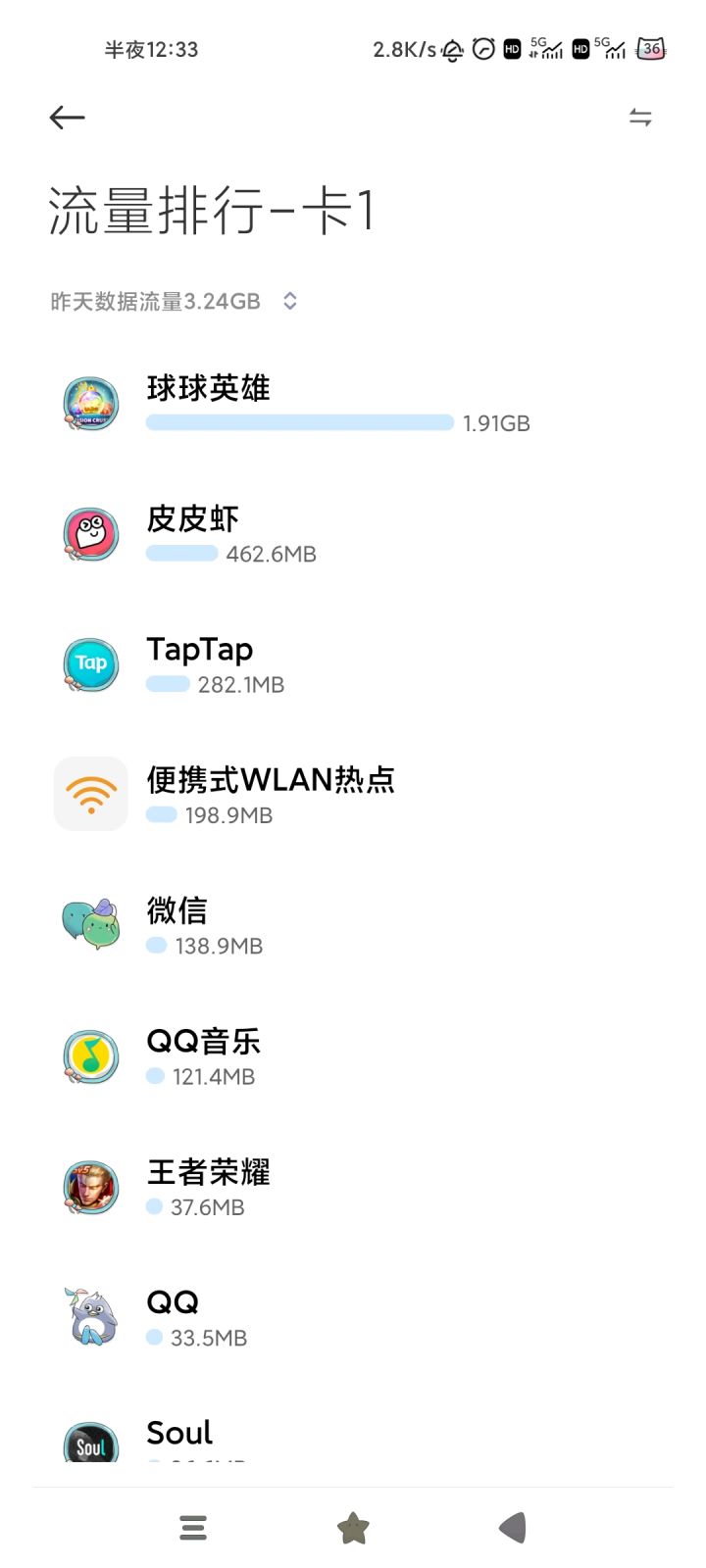Screen dimensions: 706x1568
Task: Tap the 皮皮虾 app icon
Action: 90,532
